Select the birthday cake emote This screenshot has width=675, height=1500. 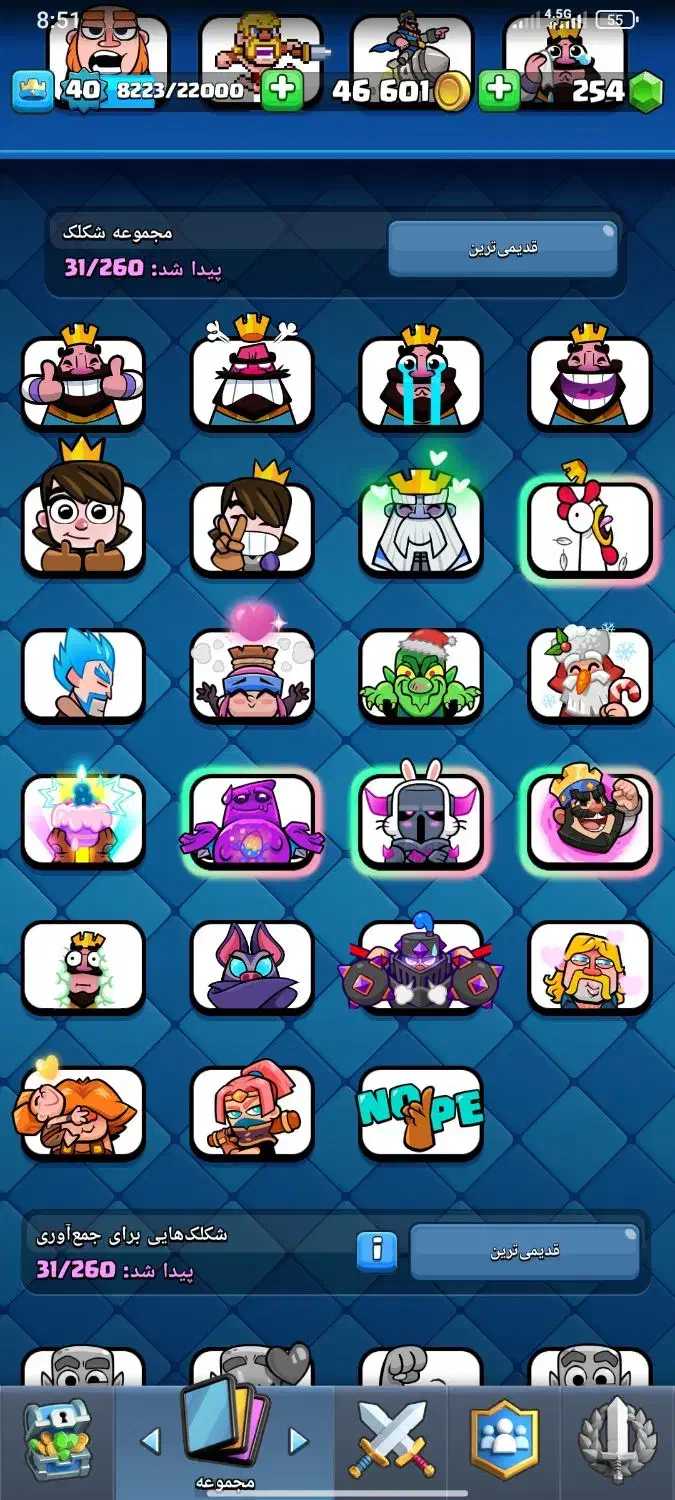83,820
